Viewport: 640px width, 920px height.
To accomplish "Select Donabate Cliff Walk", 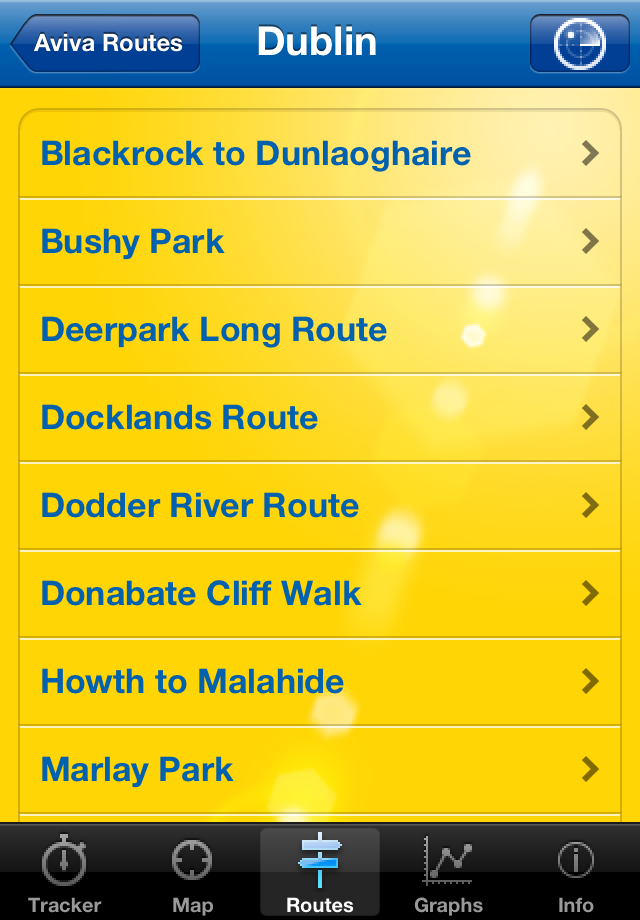I will point(320,594).
